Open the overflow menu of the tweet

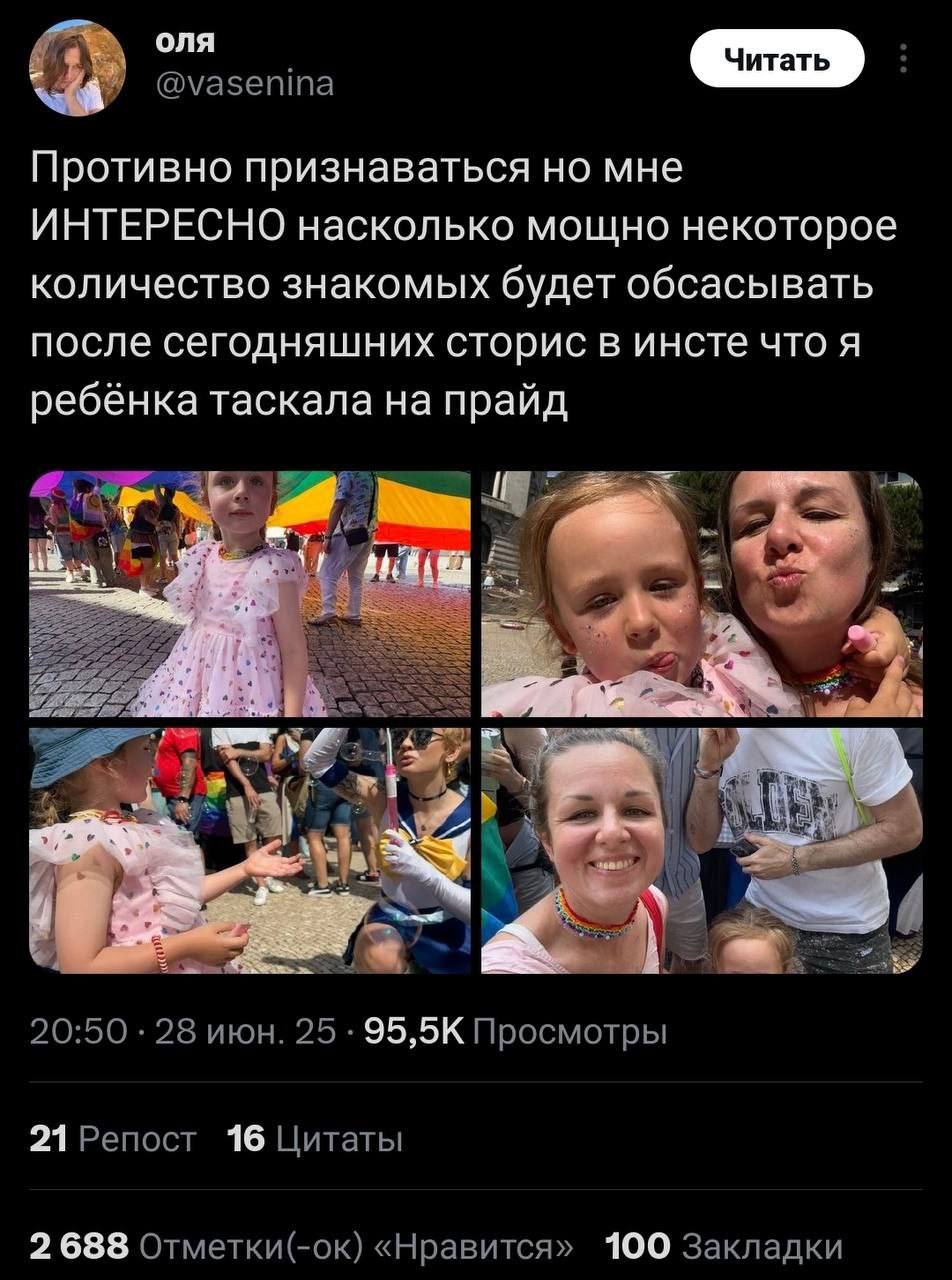pyautogui.click(x=903, y=60)
